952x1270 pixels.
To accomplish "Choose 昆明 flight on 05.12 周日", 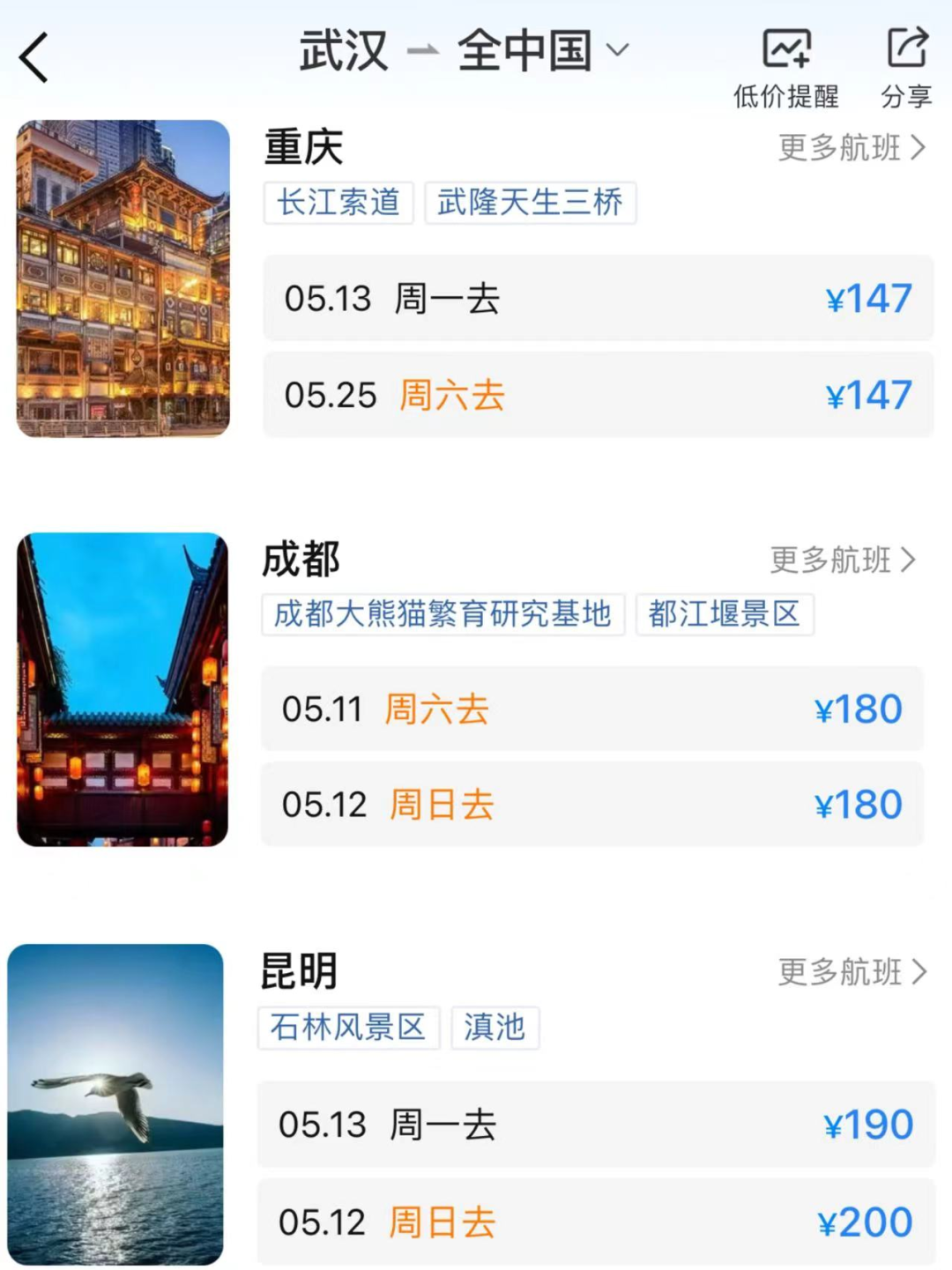I will tap(596, 1222).
